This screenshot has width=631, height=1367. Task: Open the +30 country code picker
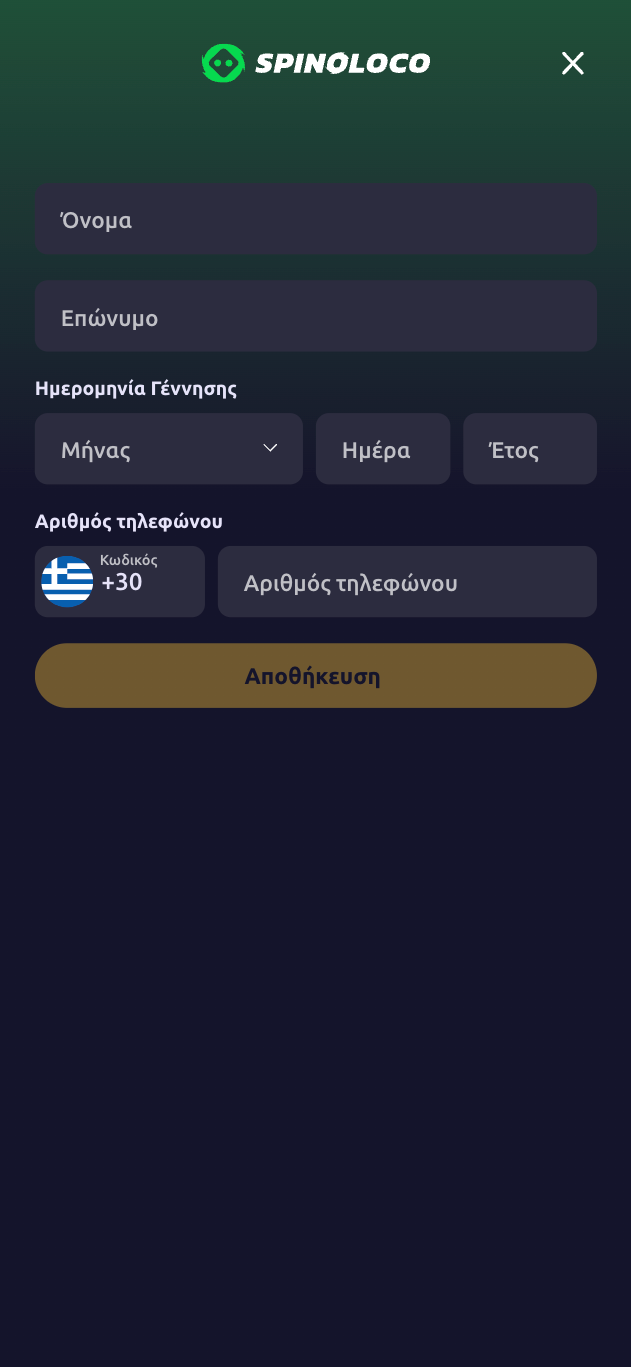(120, 582)
